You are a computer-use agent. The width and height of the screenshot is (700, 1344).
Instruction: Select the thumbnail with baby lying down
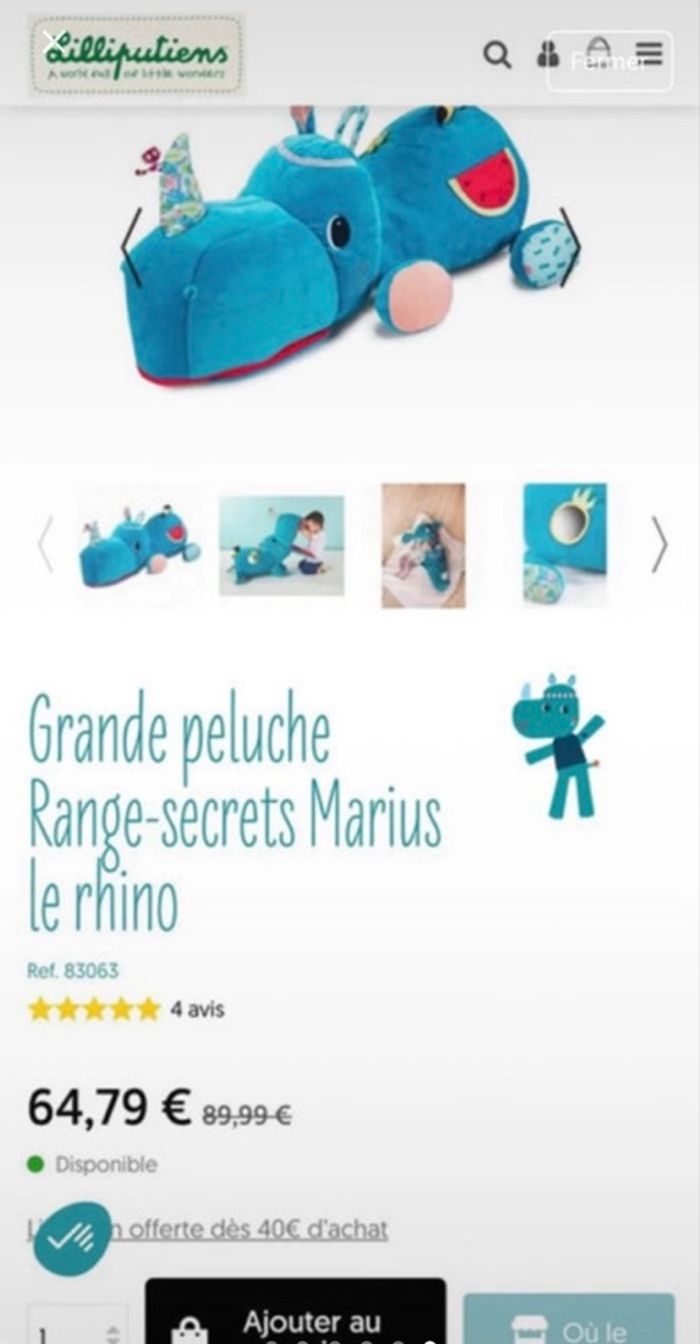pos(423,546)
